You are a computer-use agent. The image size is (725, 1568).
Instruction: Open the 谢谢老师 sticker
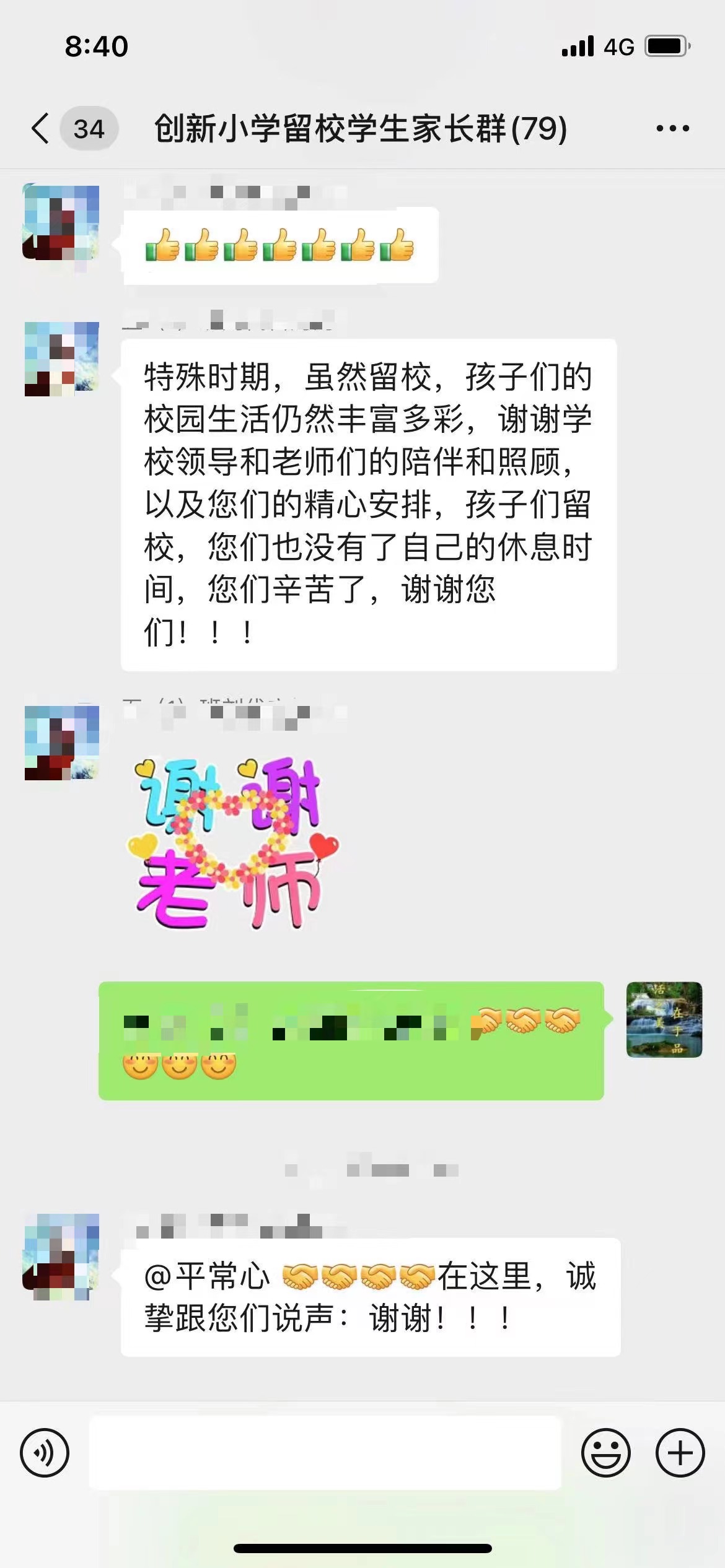tap(232, 843)
